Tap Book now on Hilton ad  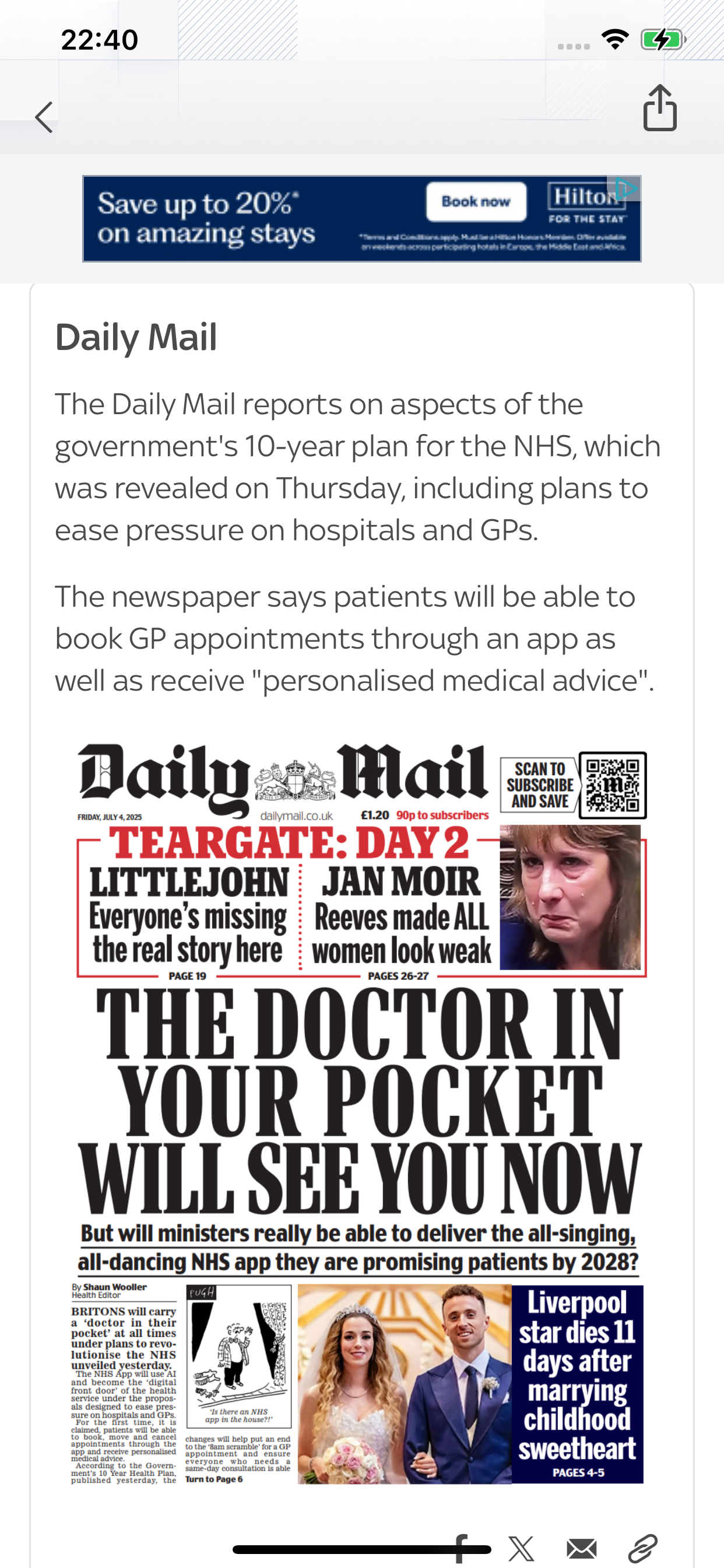(x=476, y=201)
